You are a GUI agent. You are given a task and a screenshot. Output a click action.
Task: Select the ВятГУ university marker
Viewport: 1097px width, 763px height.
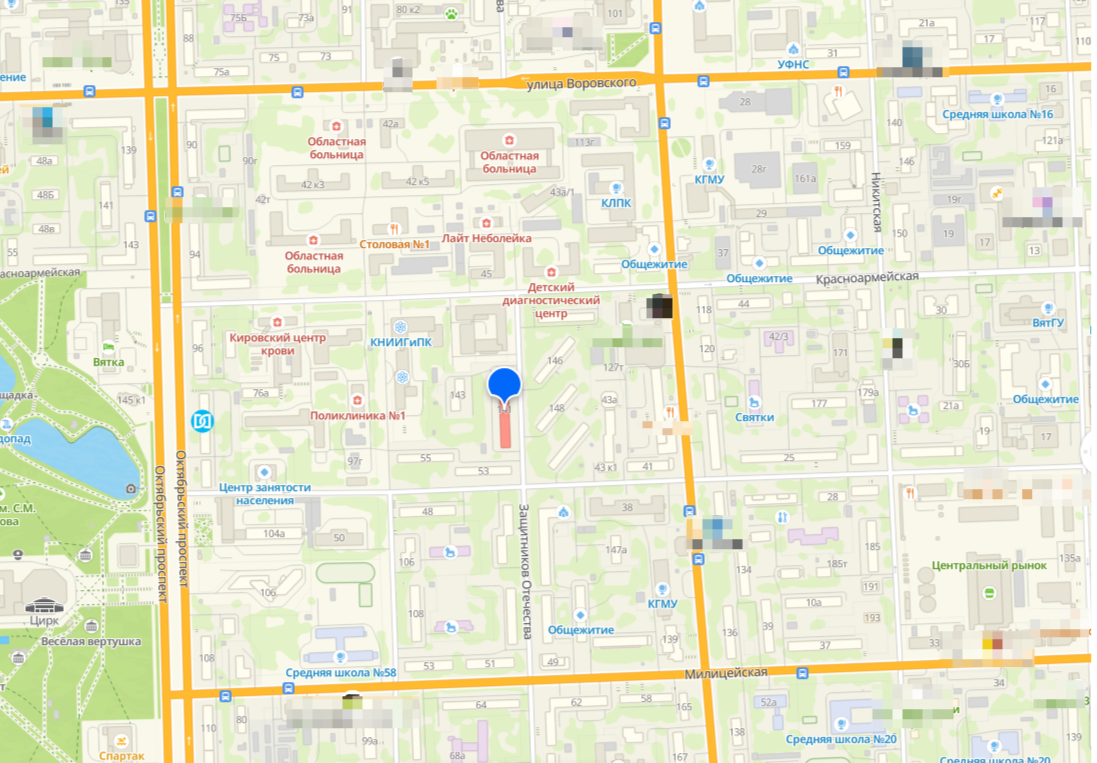[1047, 308]
